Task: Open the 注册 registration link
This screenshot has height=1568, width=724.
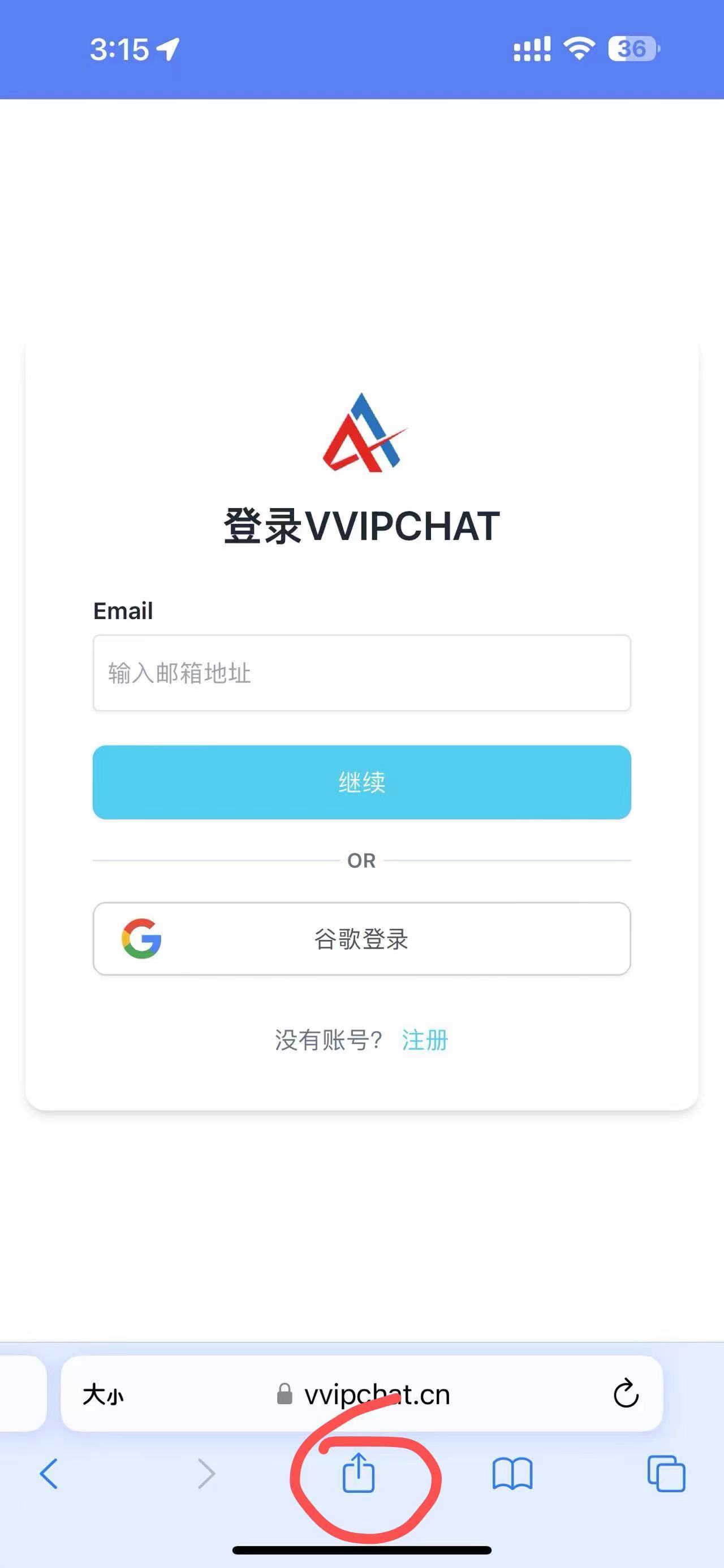Action: [424, 1040]
